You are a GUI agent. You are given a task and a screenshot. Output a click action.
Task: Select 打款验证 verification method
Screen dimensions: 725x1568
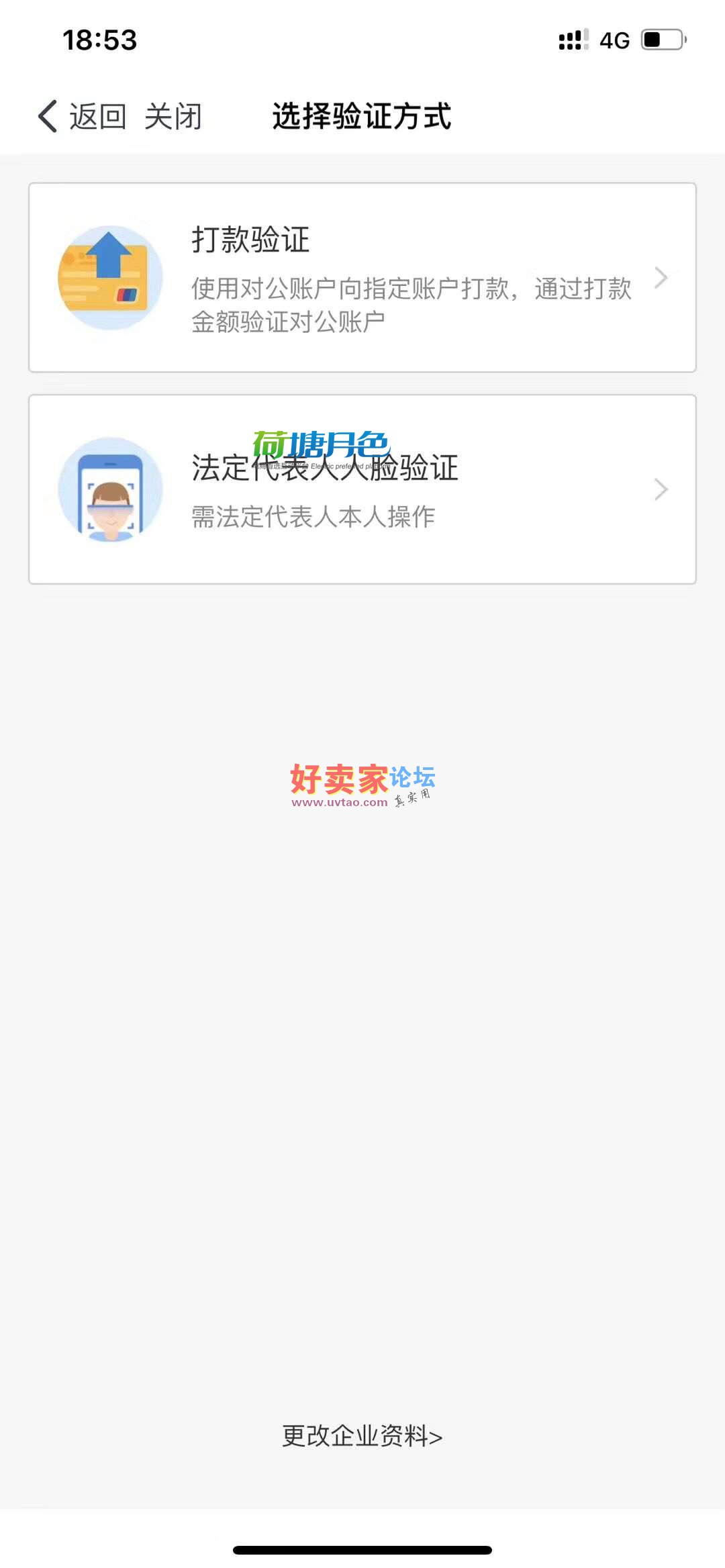click(x=362, y=277)
